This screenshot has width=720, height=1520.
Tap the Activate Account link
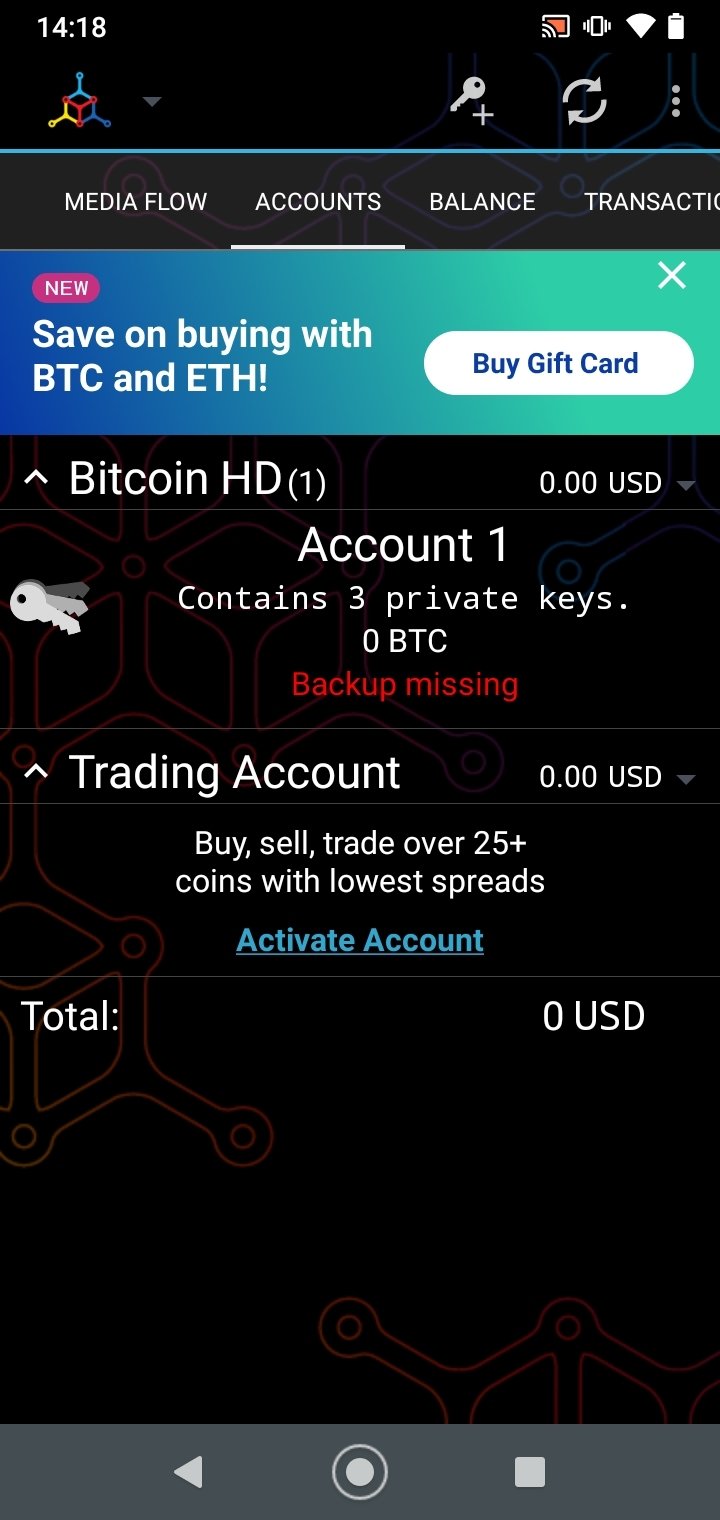[360, 940]
